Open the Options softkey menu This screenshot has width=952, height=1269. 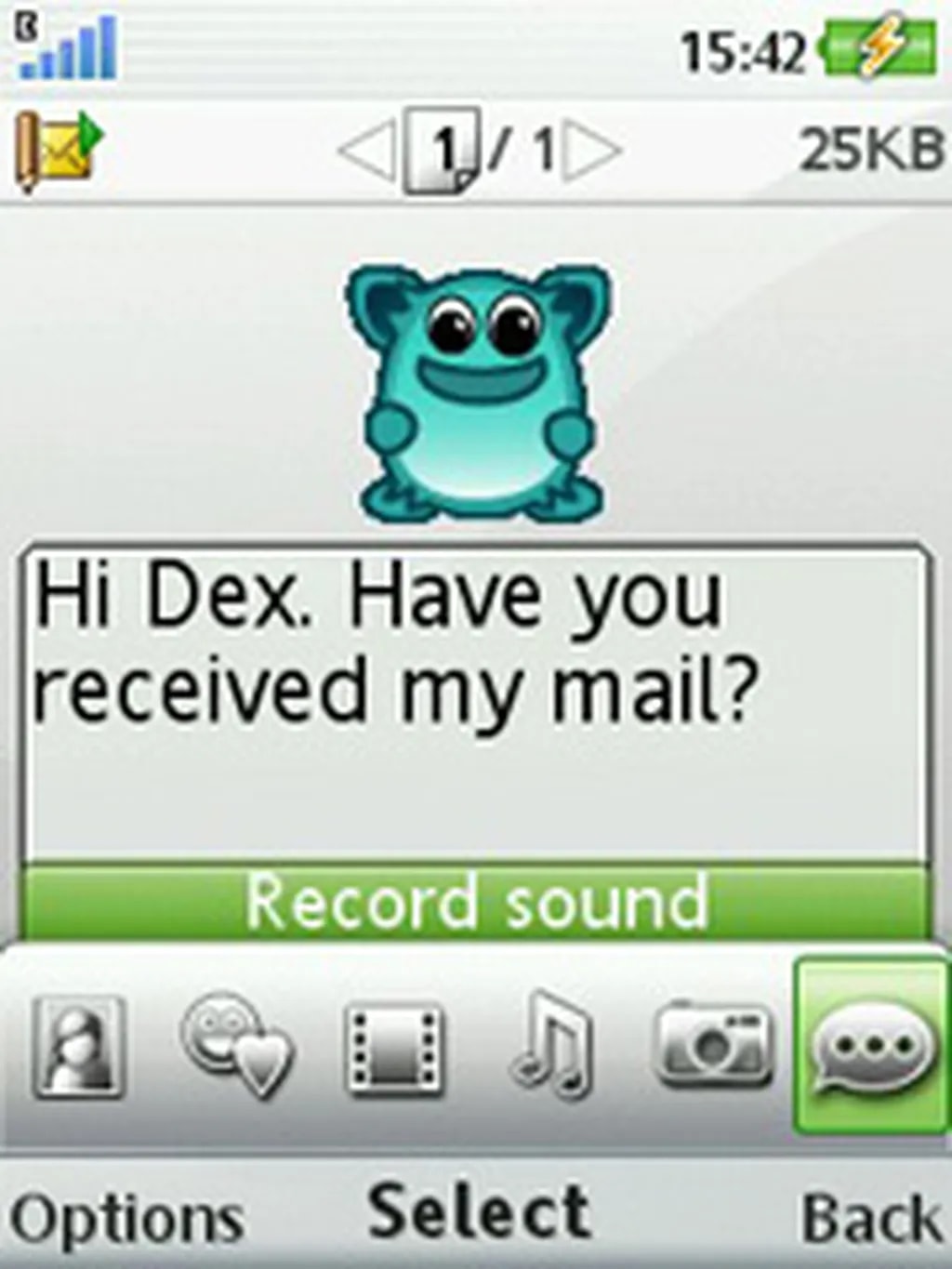pyautogui.click(x=126, y=1217)
